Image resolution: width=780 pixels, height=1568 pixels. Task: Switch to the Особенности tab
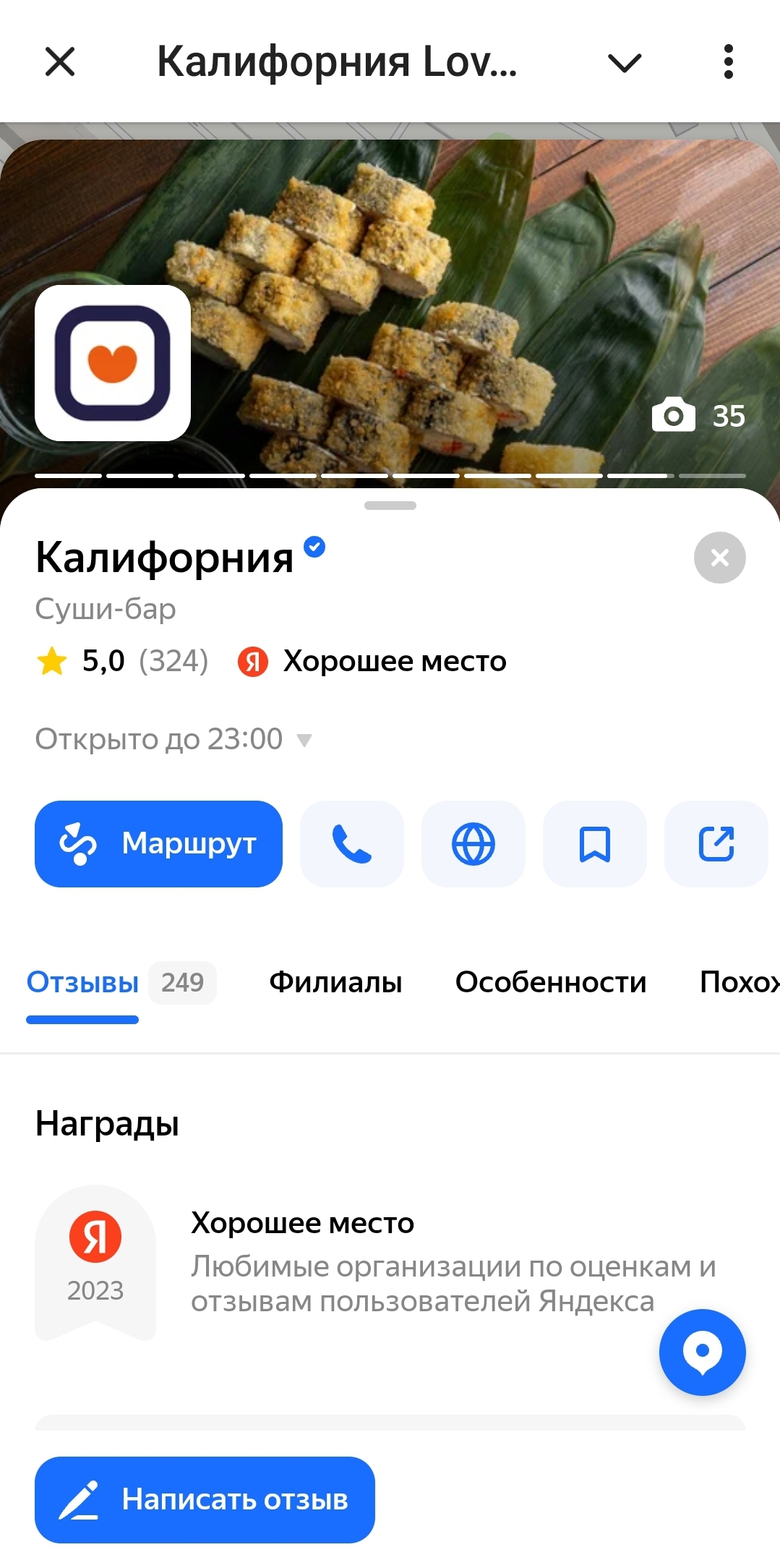coord(551,982)
